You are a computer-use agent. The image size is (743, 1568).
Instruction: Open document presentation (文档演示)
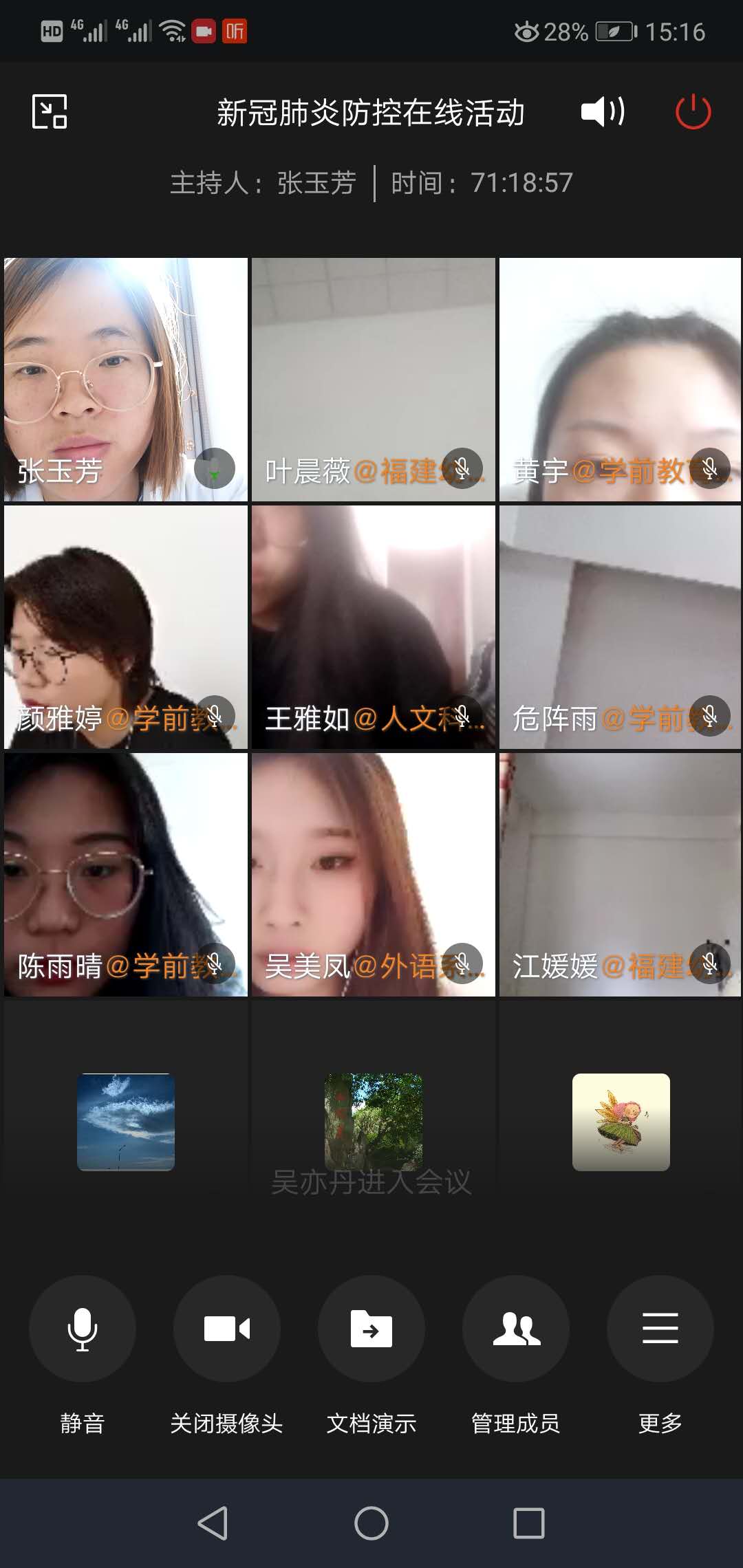pyautogui.click(x=371, y=1329)
